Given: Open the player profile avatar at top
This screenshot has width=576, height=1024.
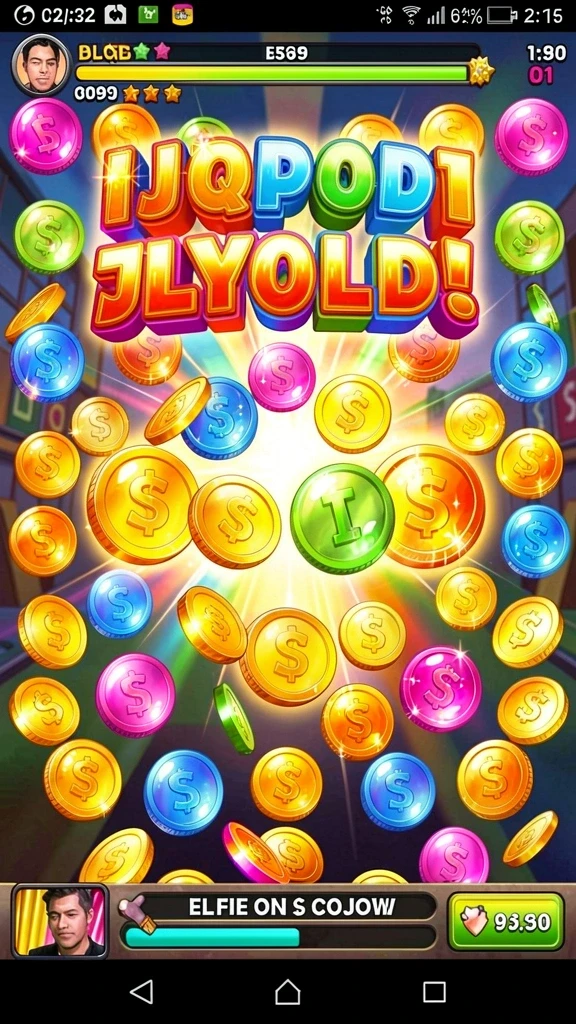Looking at the screenshot, I should (x=40, y=65).
